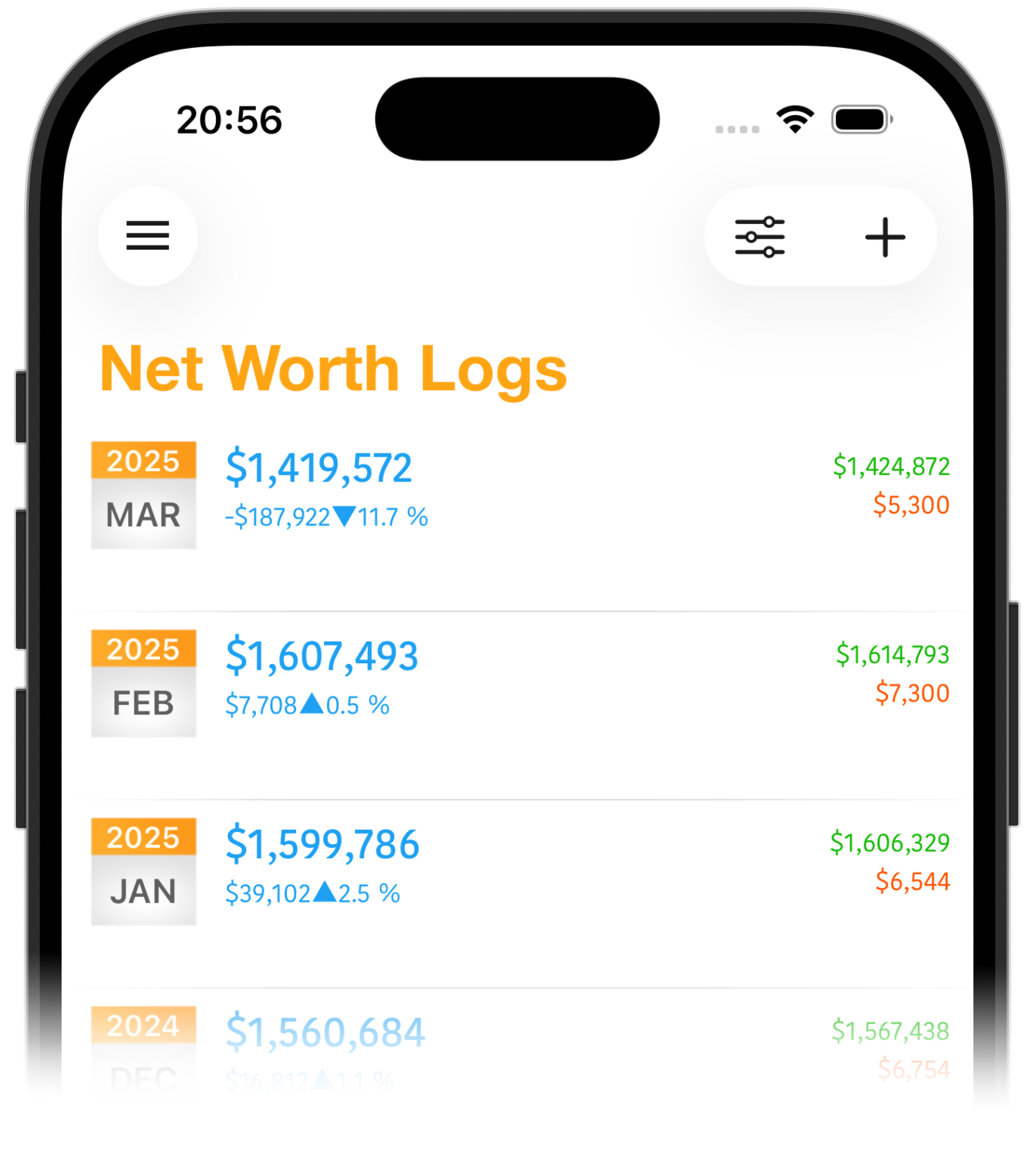Tap the plus icon to add a log

click(885, 236)
